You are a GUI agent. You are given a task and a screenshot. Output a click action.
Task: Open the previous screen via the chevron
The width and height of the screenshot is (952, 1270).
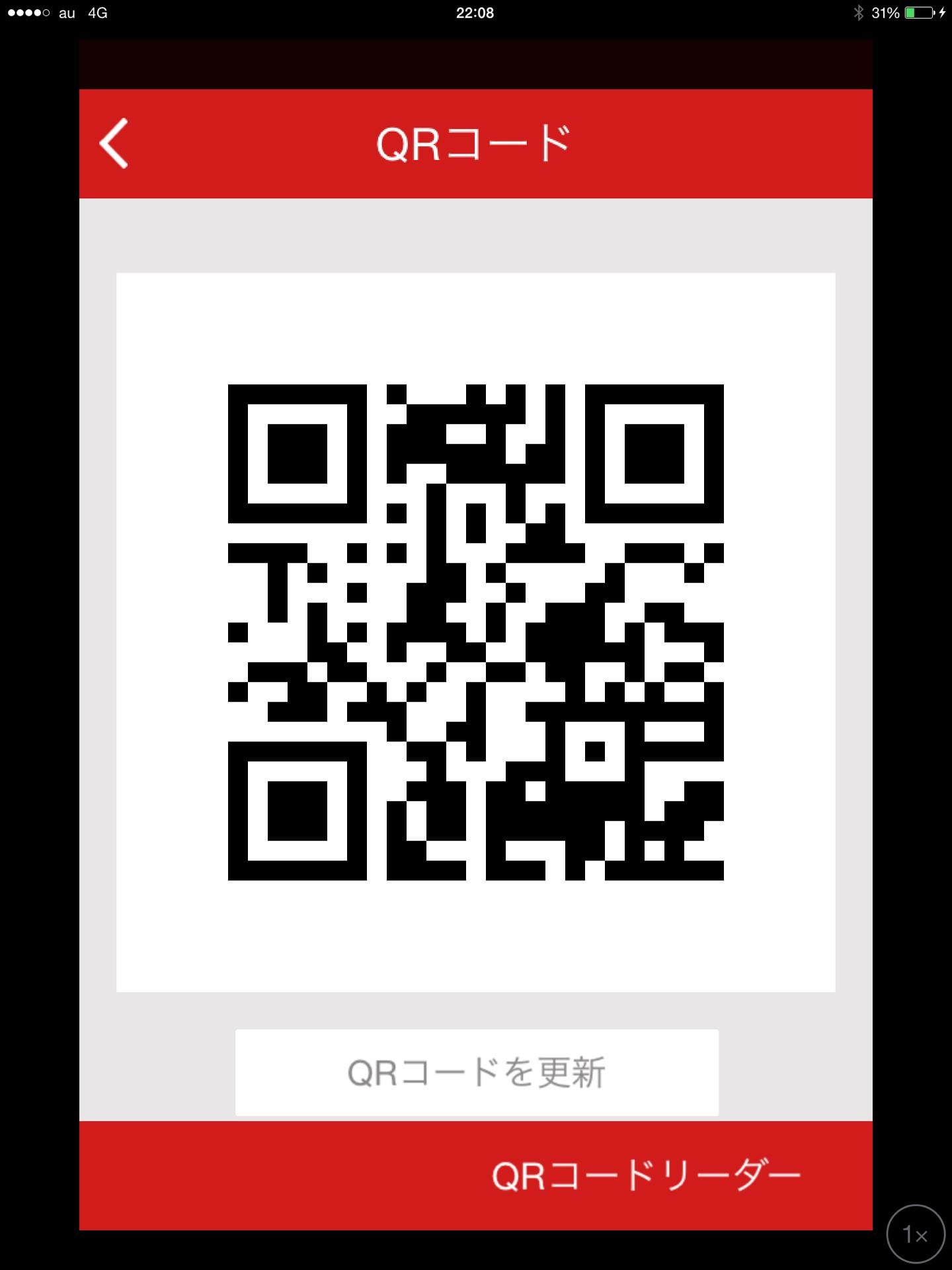point(114,144)
